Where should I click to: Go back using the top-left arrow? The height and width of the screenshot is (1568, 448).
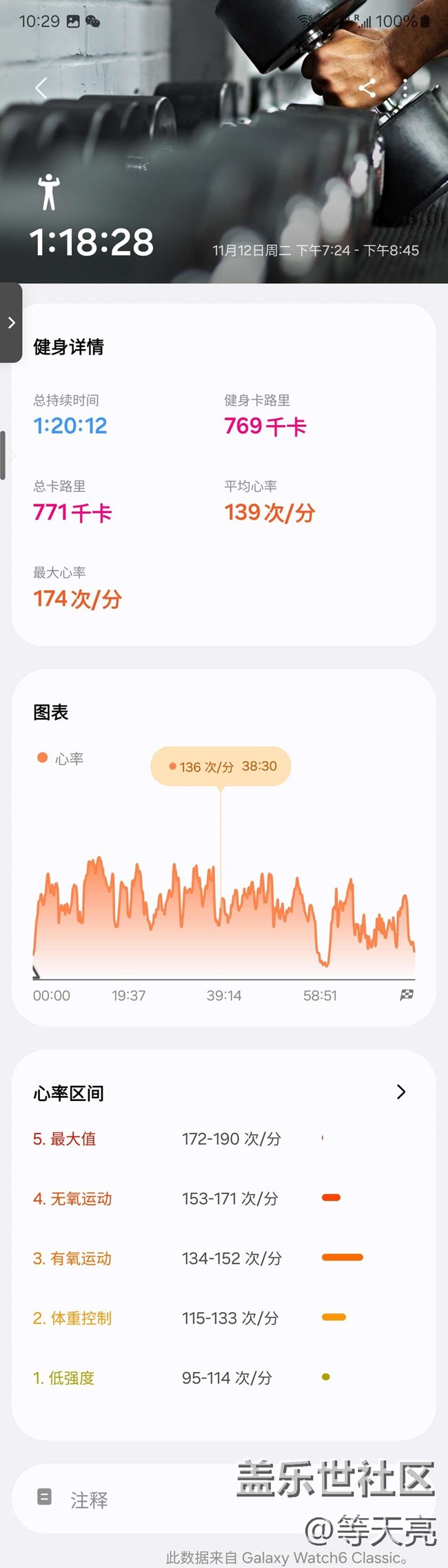pyautogui.click(x=41, y=88)
